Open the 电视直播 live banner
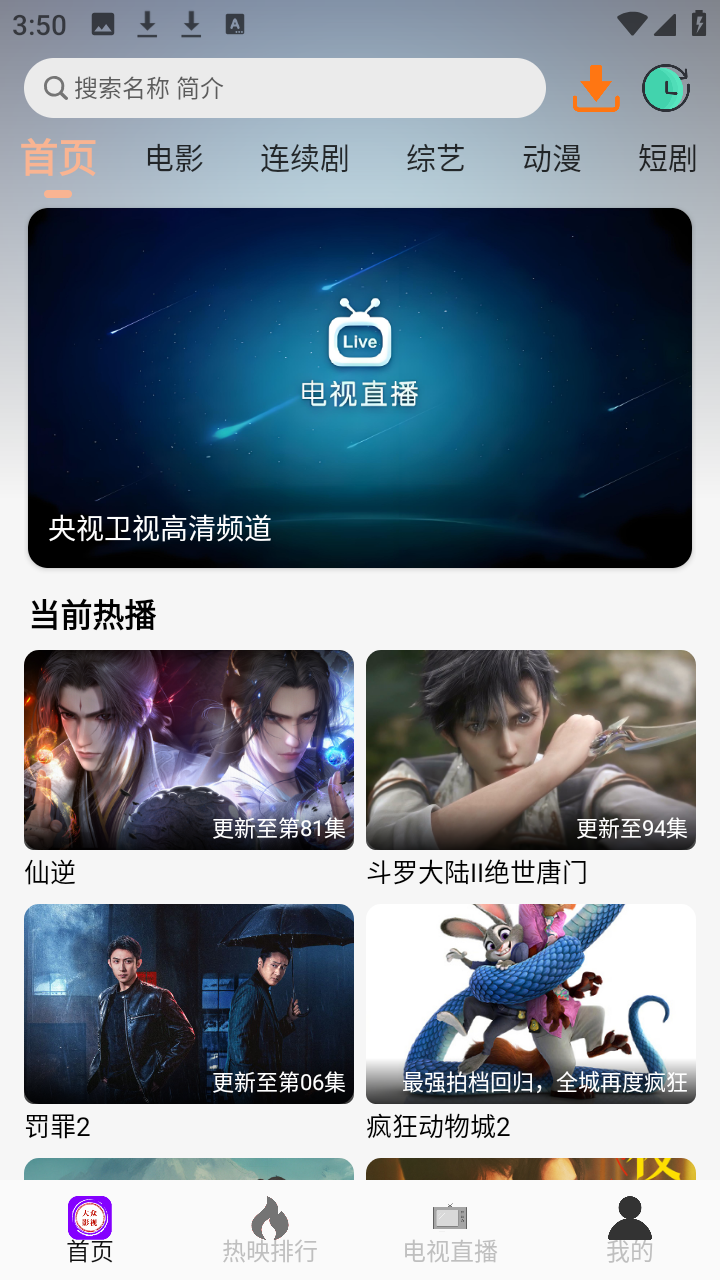 pyautogui.click(x=360, y=388)
